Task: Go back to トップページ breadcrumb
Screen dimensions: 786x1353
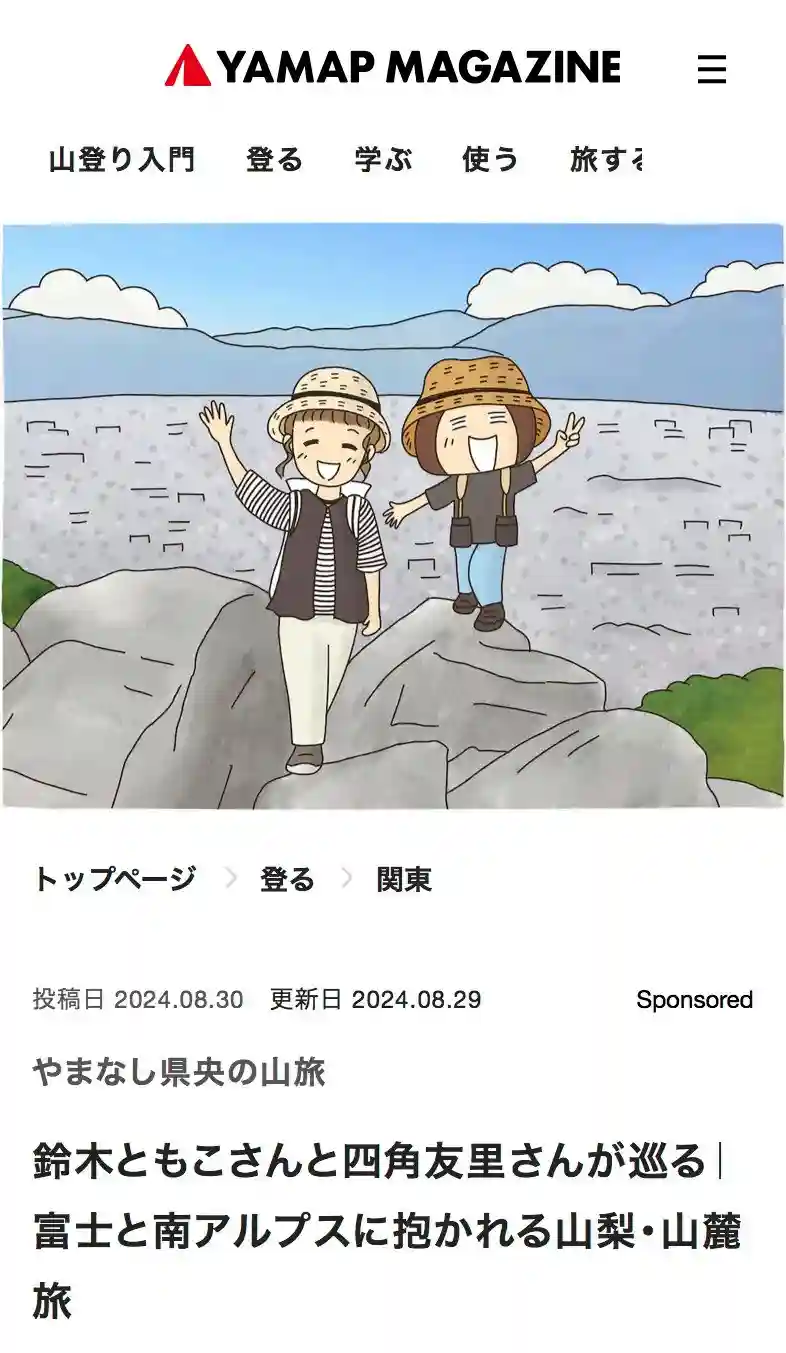Action: point(114,879)
